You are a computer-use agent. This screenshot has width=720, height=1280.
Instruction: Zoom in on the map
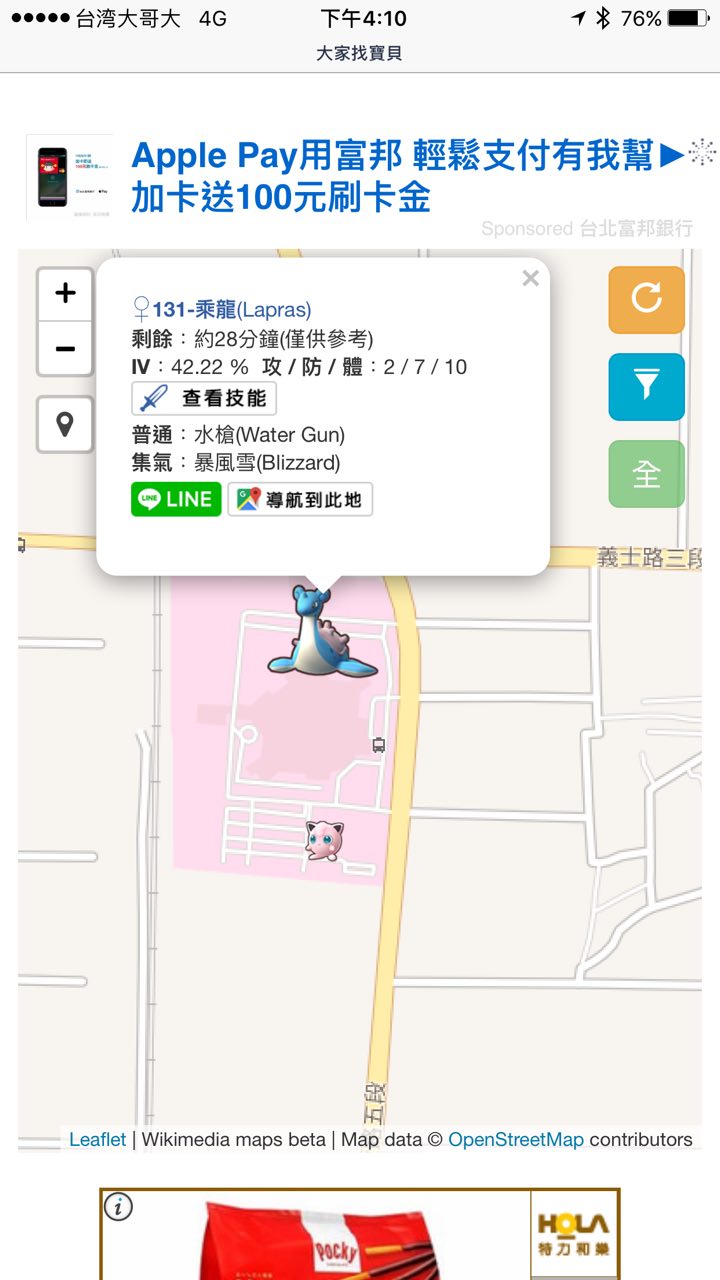65,294
